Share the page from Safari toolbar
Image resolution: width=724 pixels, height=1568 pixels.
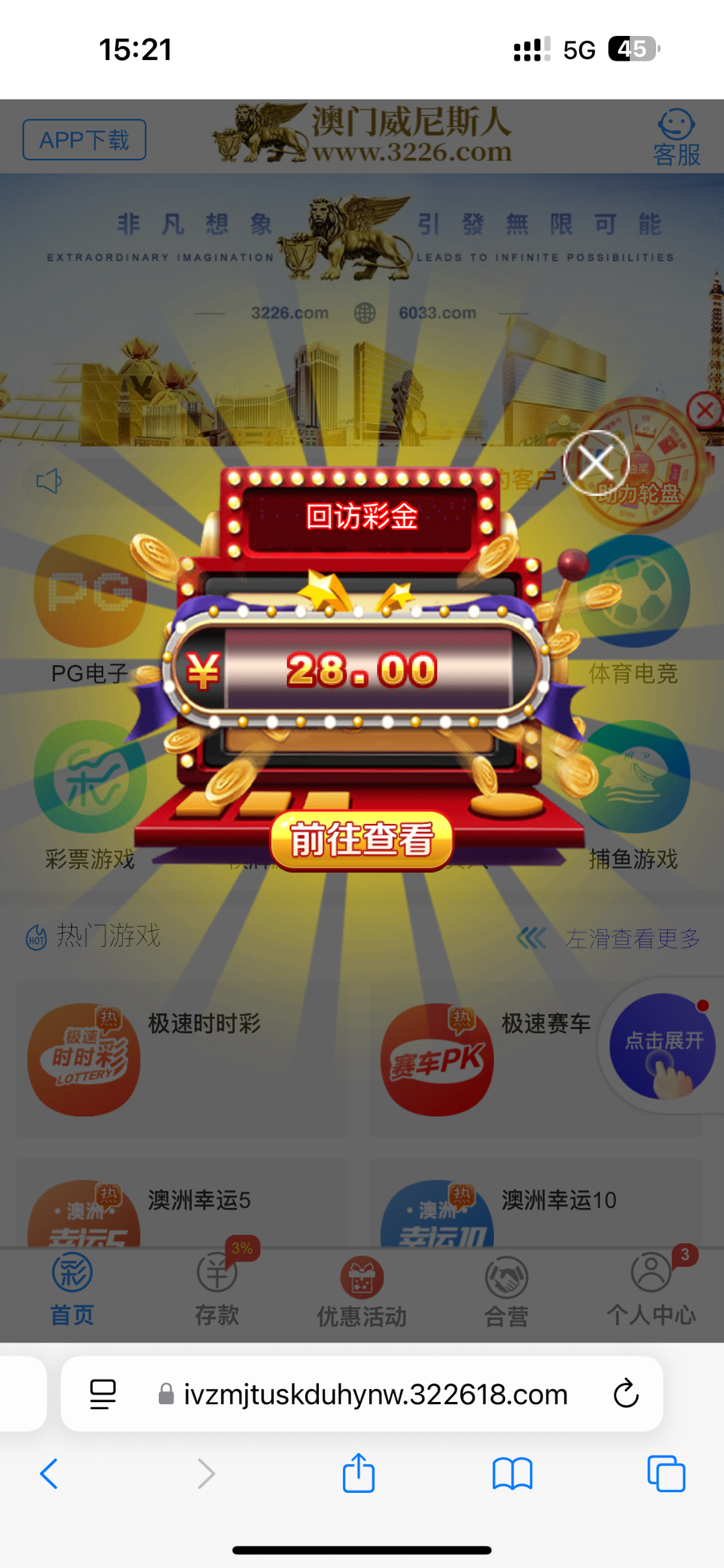359,1474
